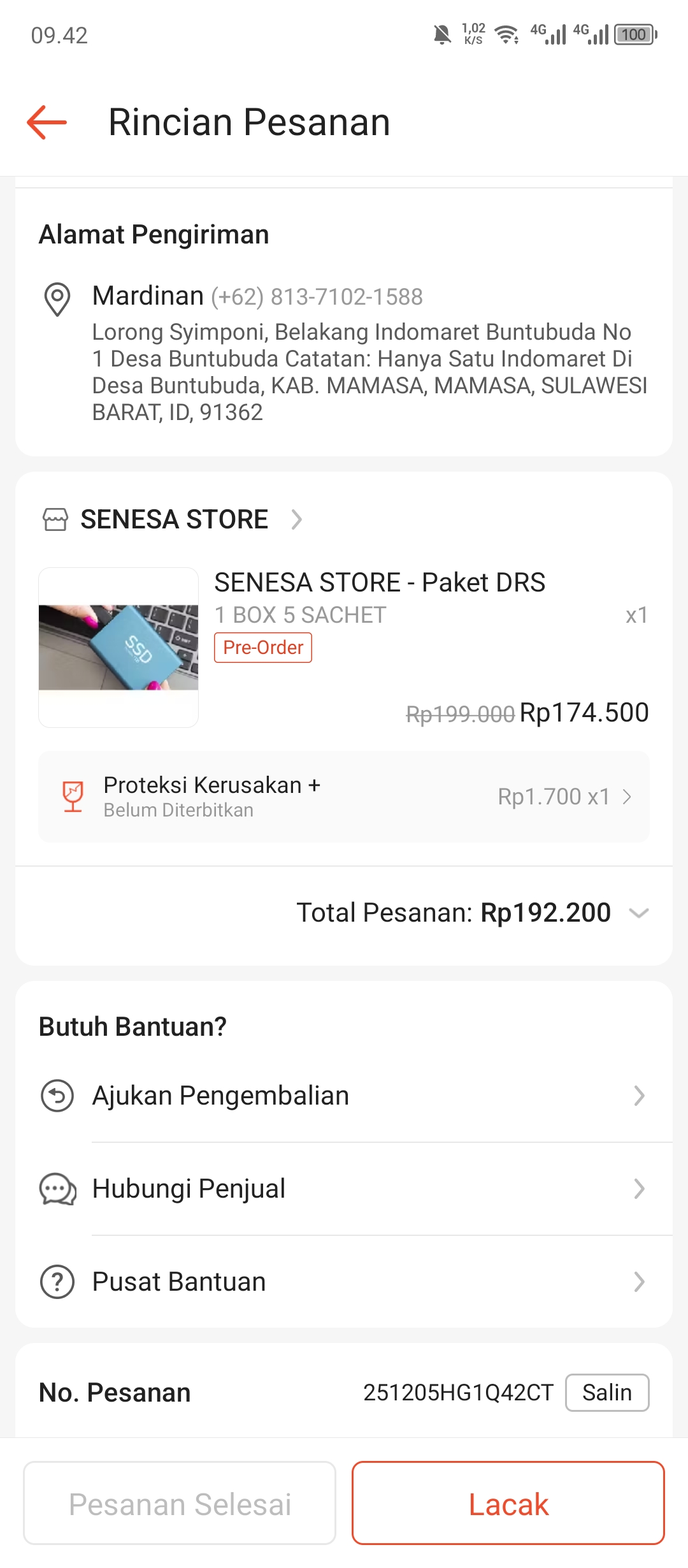Expand the Total Pesanan breakdown
Viewport: 688px width, 1568px height.
tap(638, 913)
